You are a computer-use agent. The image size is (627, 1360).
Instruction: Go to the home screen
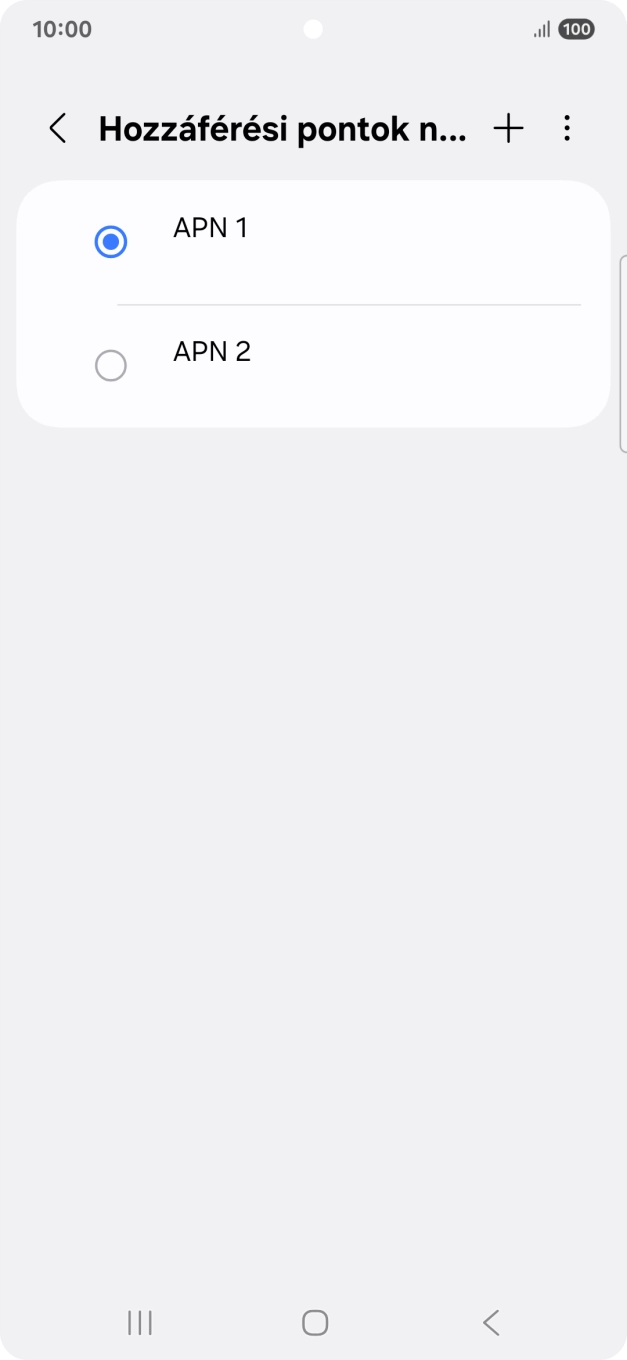click(x=314, y=1323)
